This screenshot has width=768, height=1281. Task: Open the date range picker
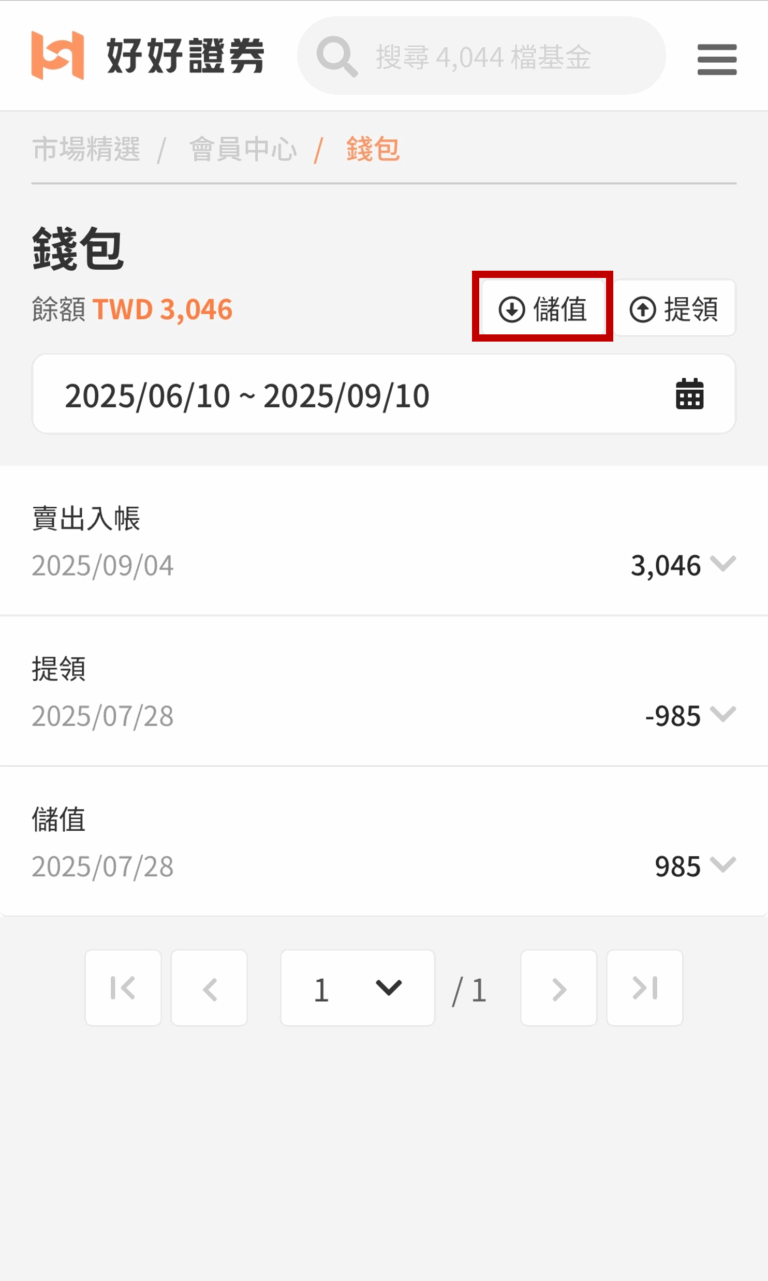point(384,395)
